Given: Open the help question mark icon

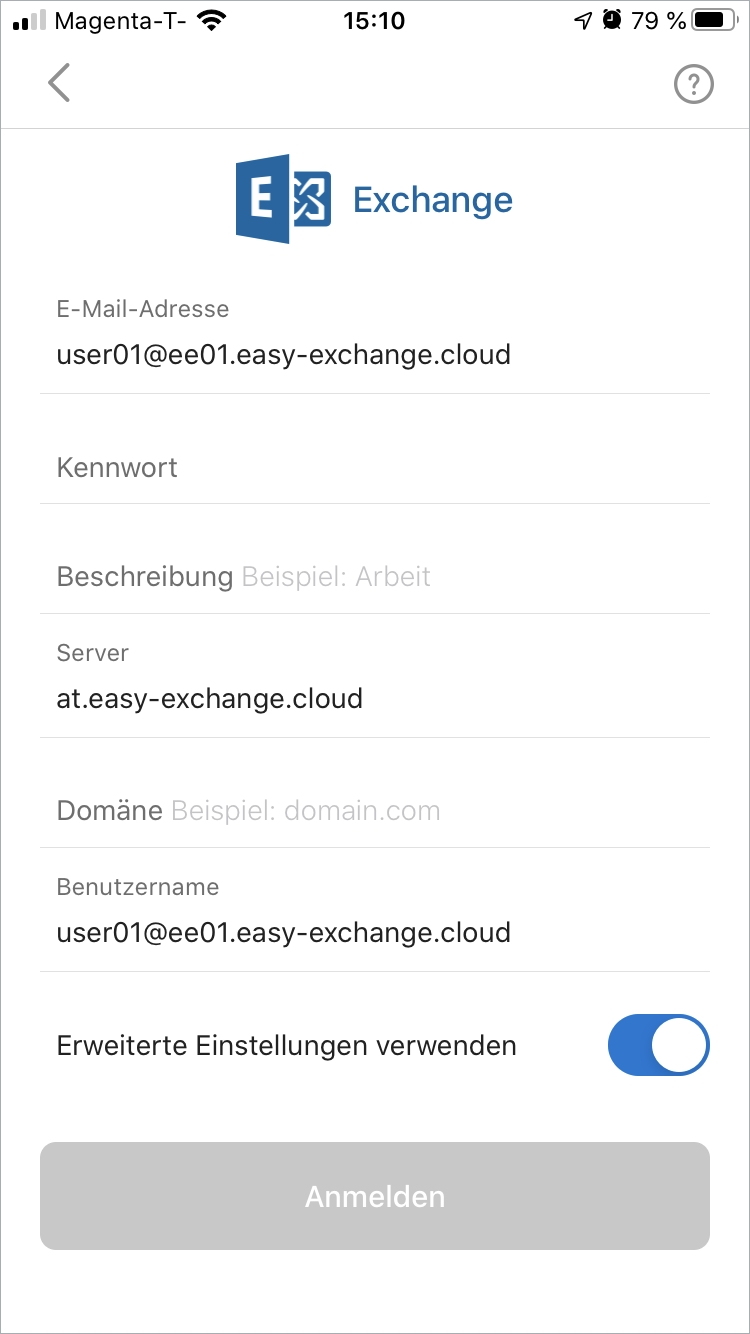Looking at the screenshot, I should 694,85.
